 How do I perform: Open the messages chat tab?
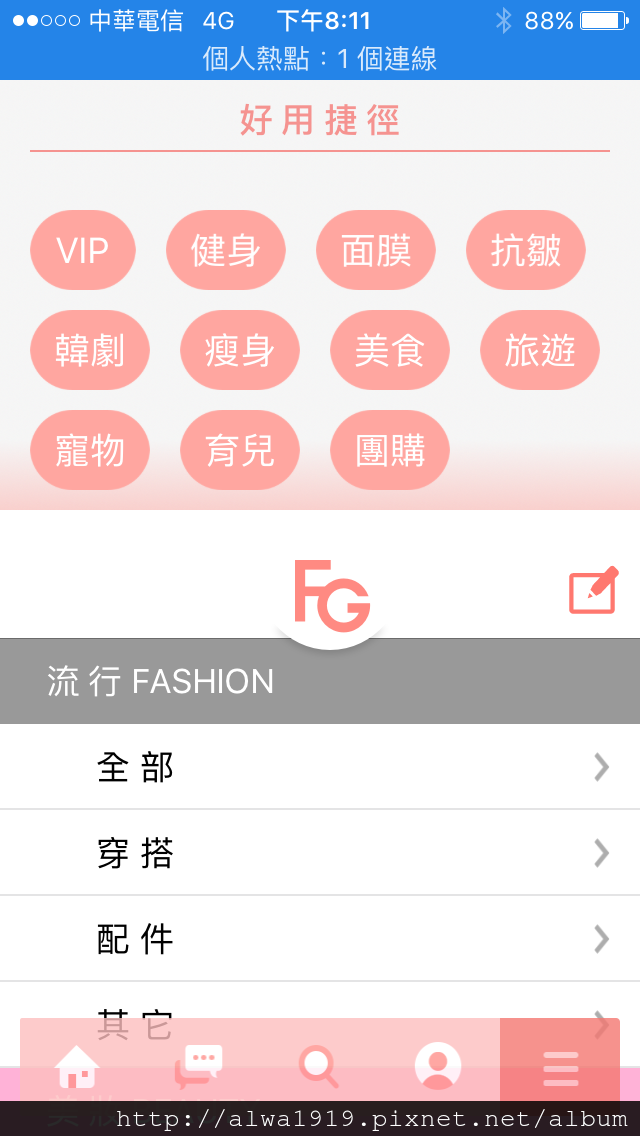pyautogui.click(x=199, y=1066)
